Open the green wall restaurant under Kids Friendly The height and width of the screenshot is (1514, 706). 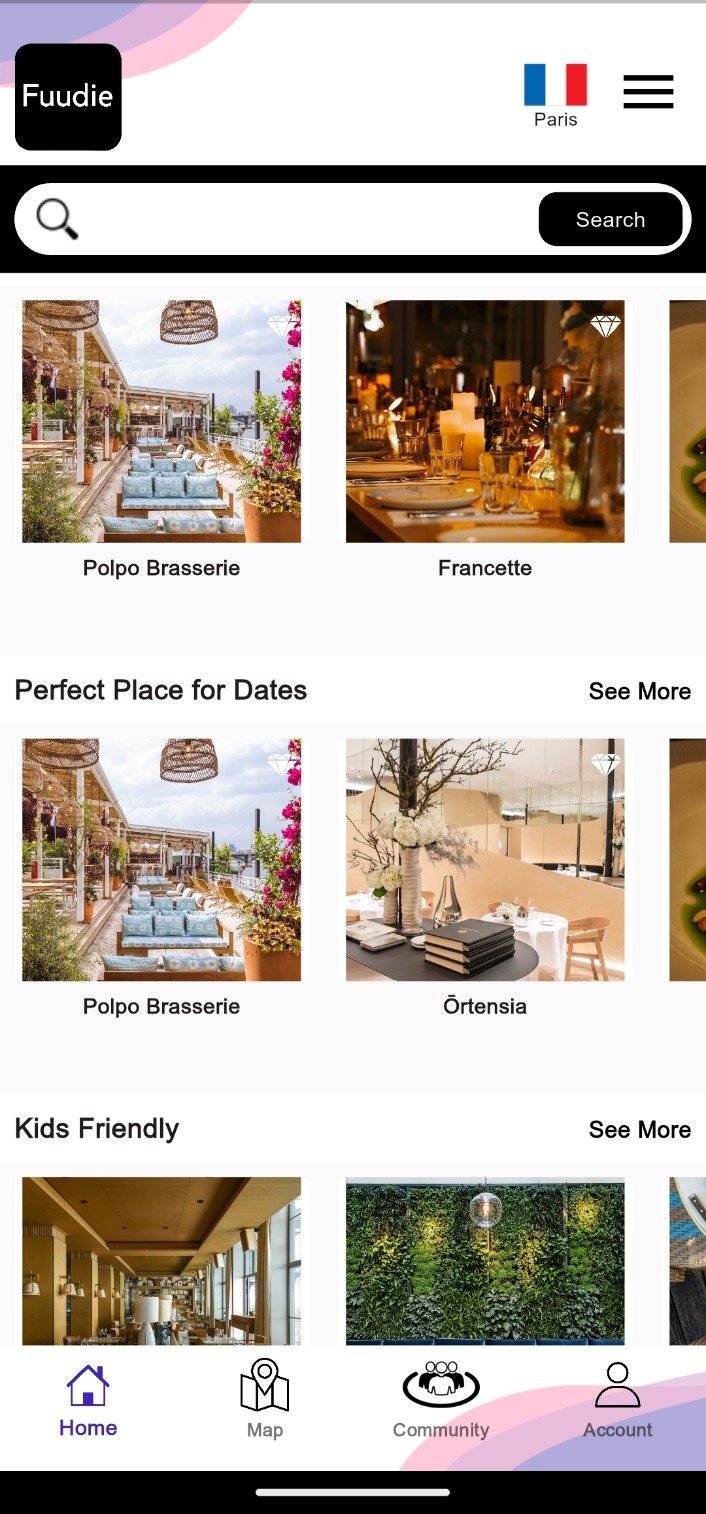[x=485, y=1260]
